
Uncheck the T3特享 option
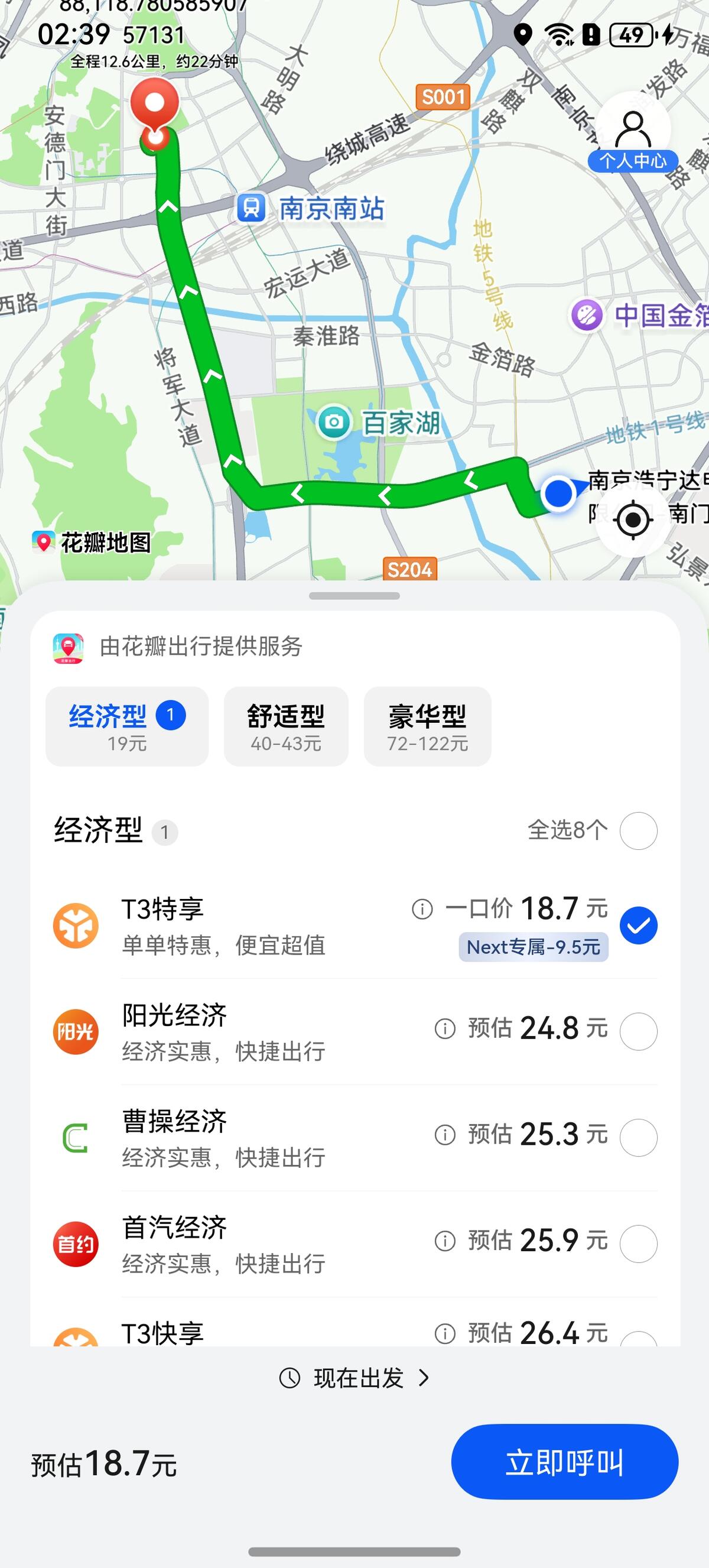638,925
